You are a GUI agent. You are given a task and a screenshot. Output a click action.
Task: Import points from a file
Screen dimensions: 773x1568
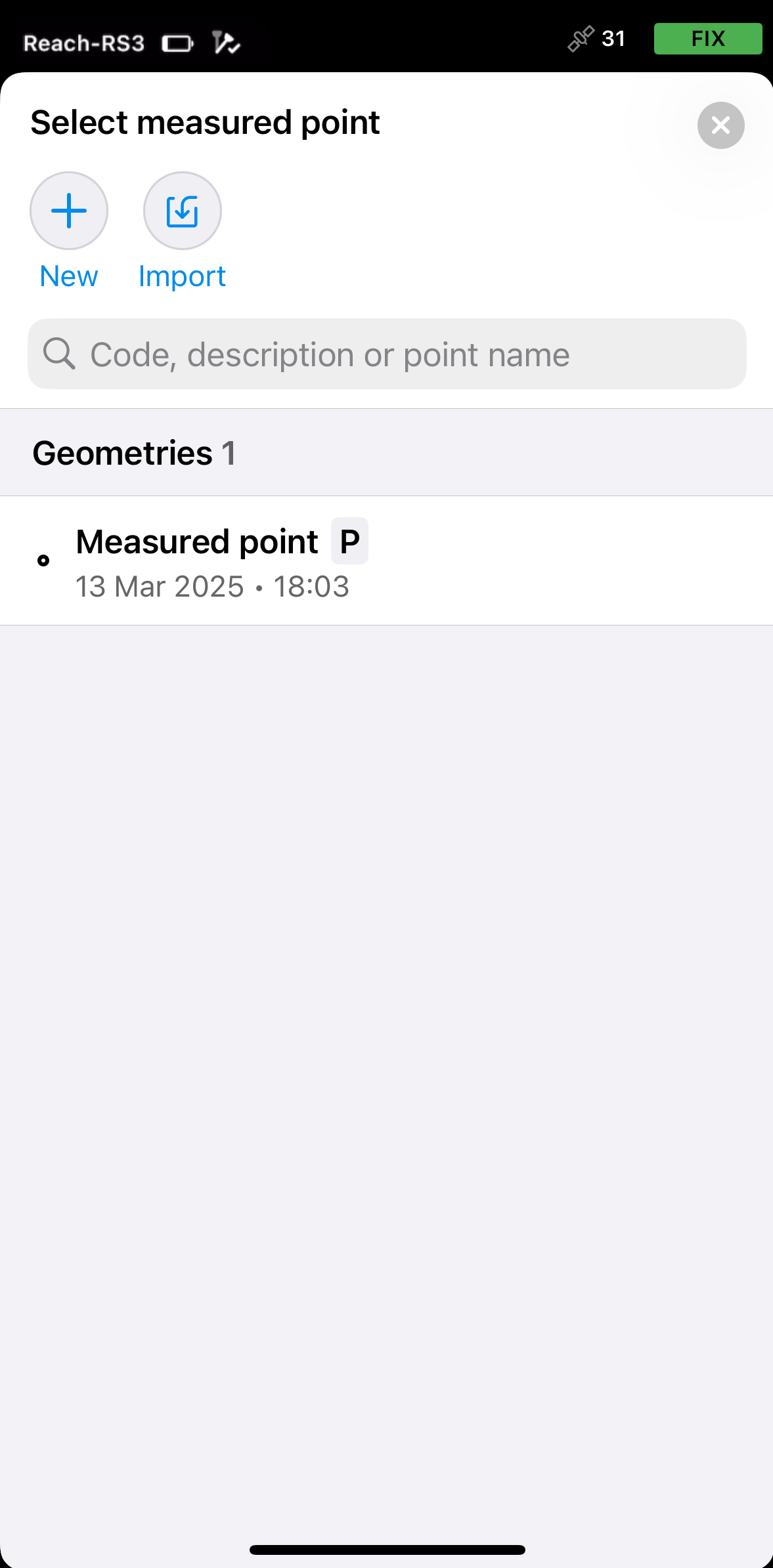click(x=183, y=211)
